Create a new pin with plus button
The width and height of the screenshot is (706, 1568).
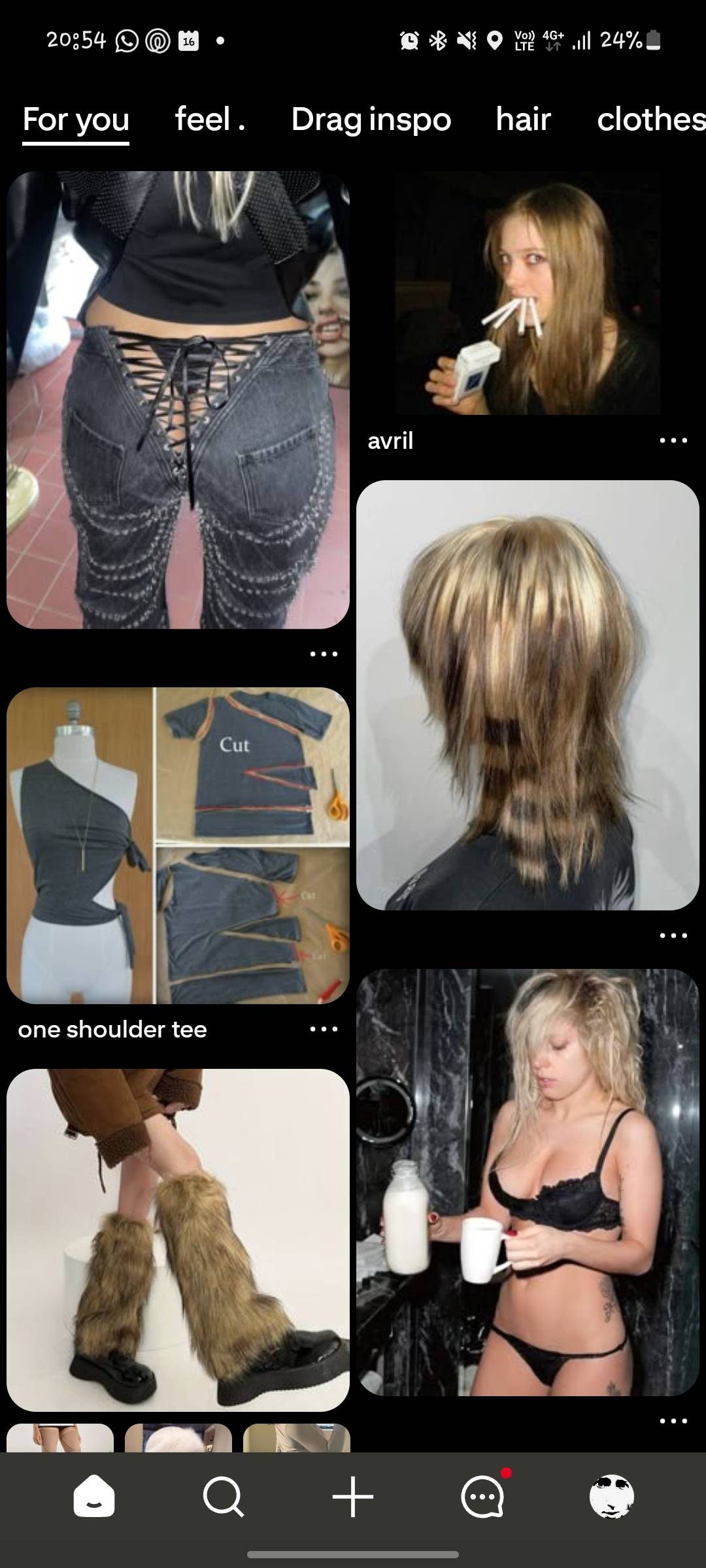pos(353,1496)
